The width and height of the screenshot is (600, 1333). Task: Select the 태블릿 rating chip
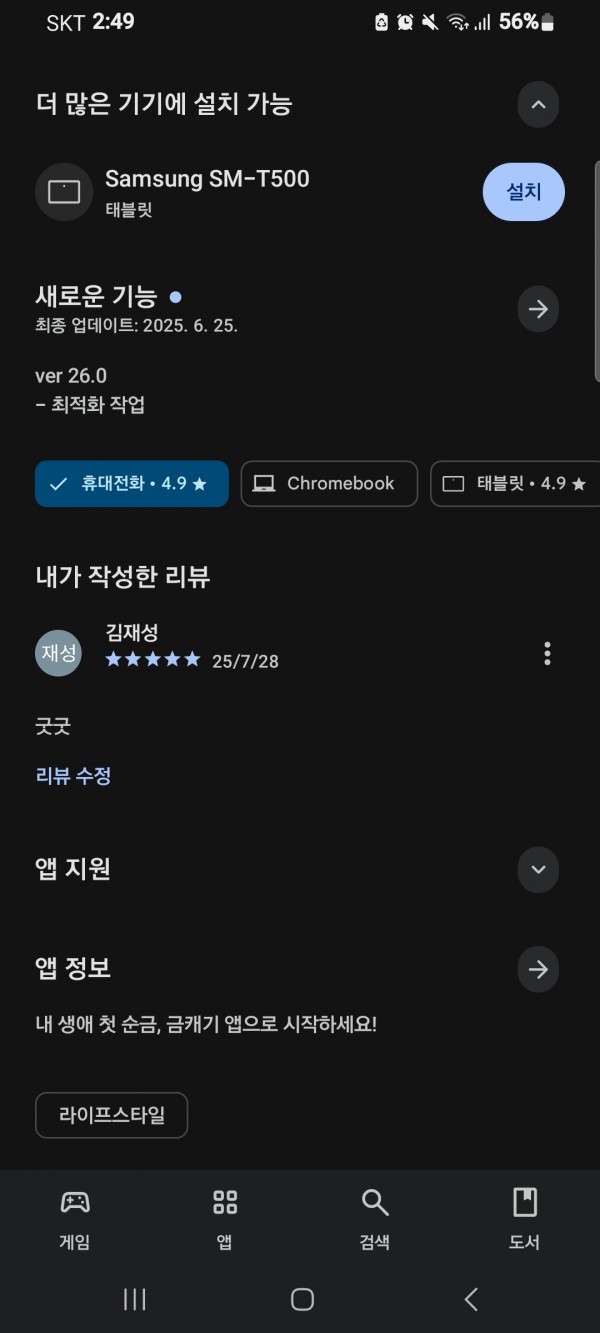click(x=516, y=484)
